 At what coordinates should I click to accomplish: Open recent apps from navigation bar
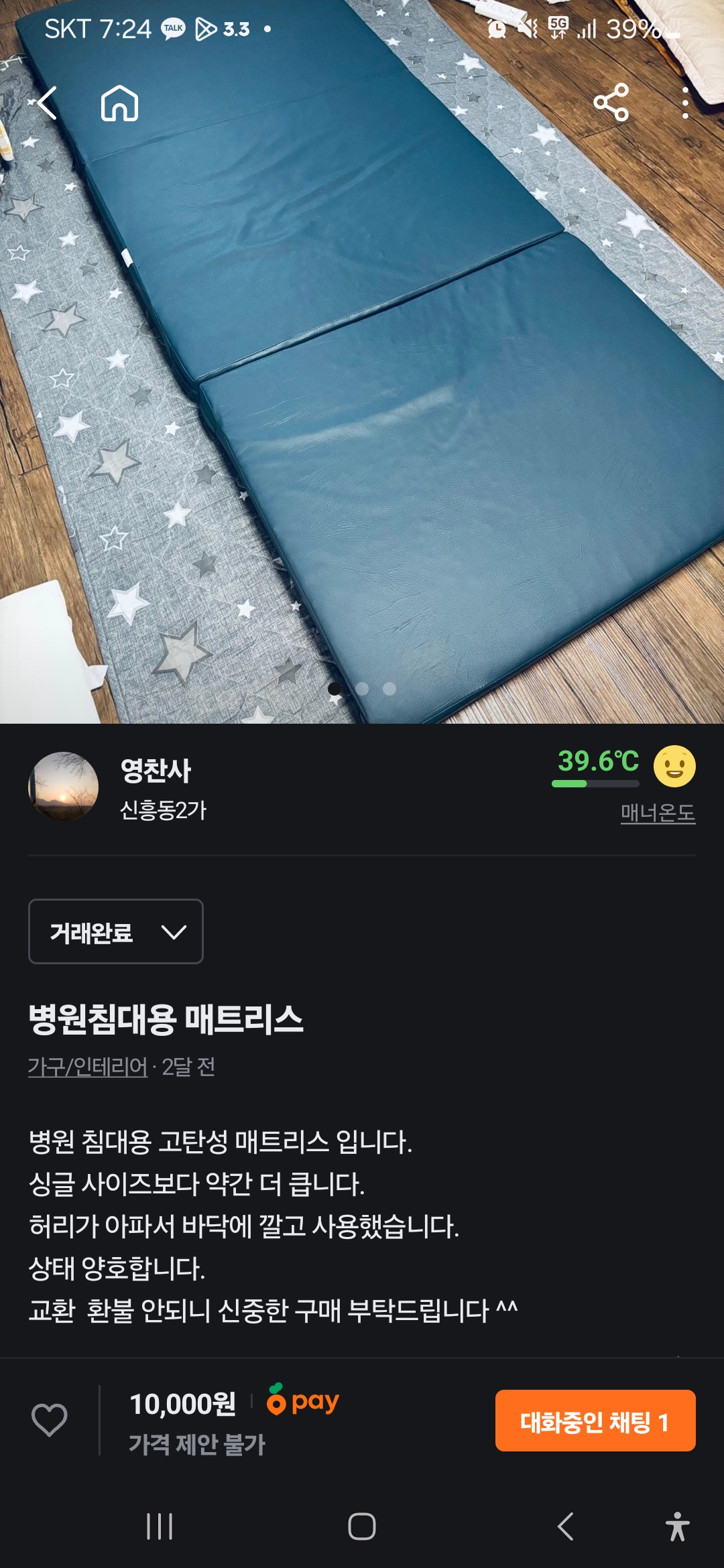click(160, 1526)
